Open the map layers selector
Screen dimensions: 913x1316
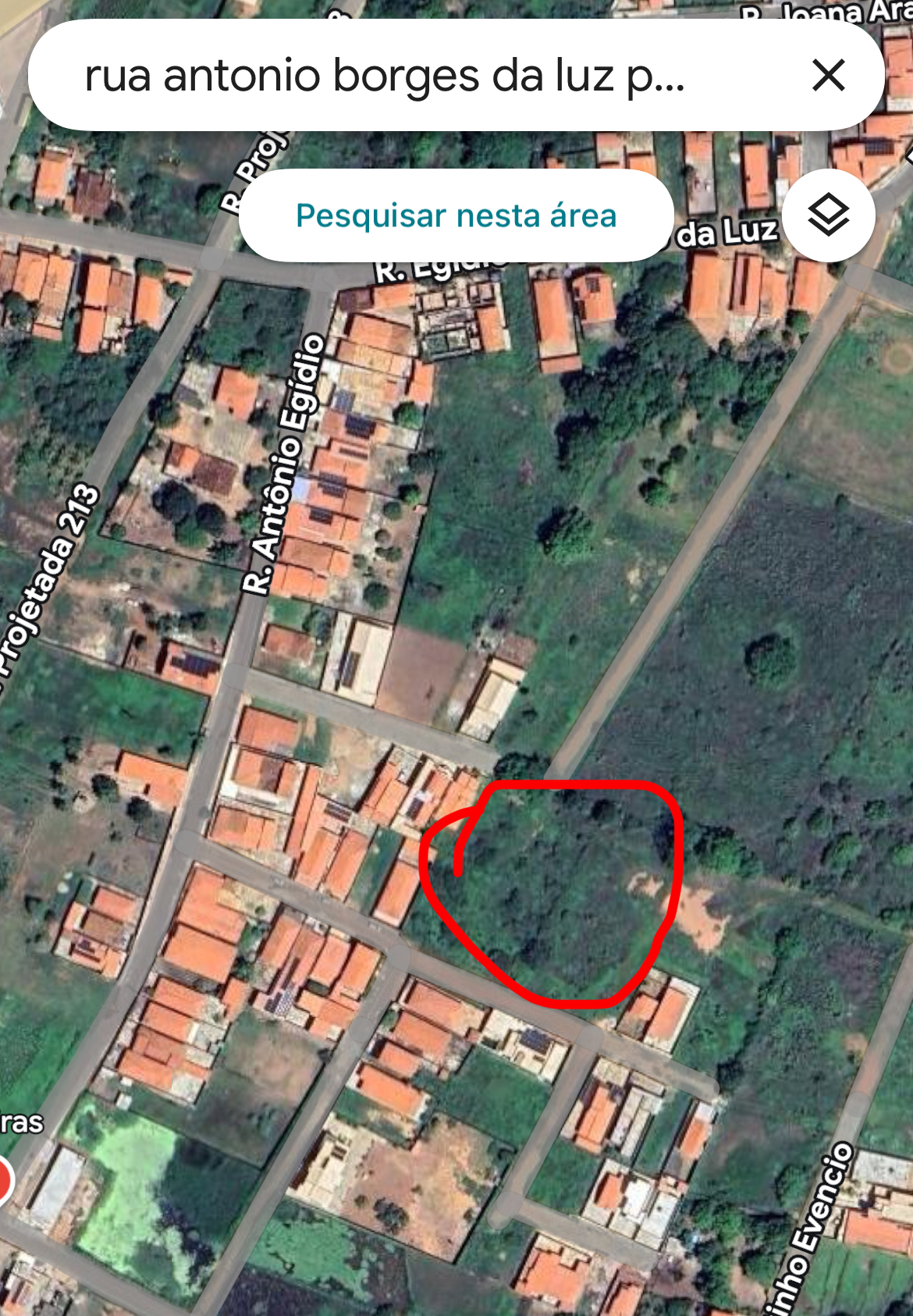click(828, 215)
